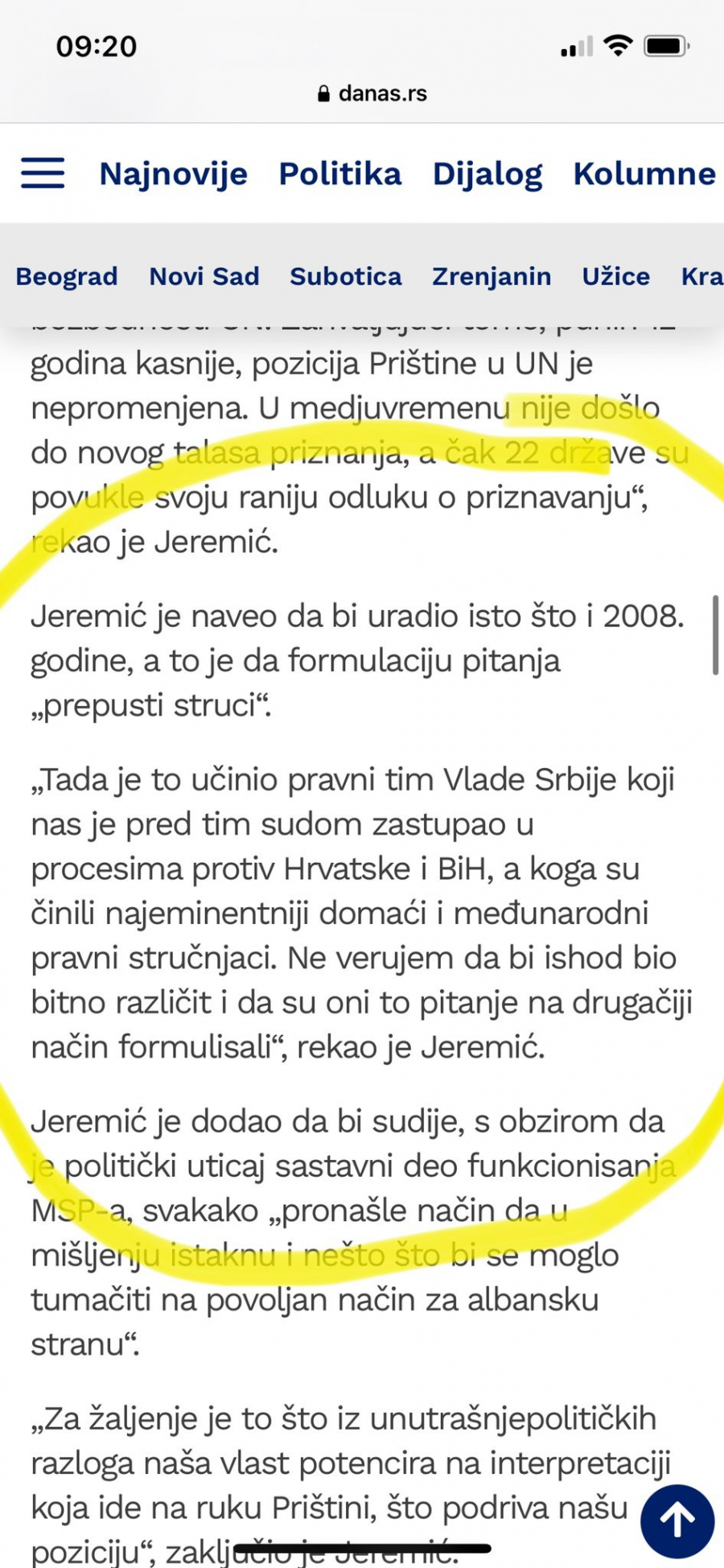The height and width of the screenshot is (1568, 724).
Task: Tap the blue circular arrow in corner
Action: click(676, 1520)
